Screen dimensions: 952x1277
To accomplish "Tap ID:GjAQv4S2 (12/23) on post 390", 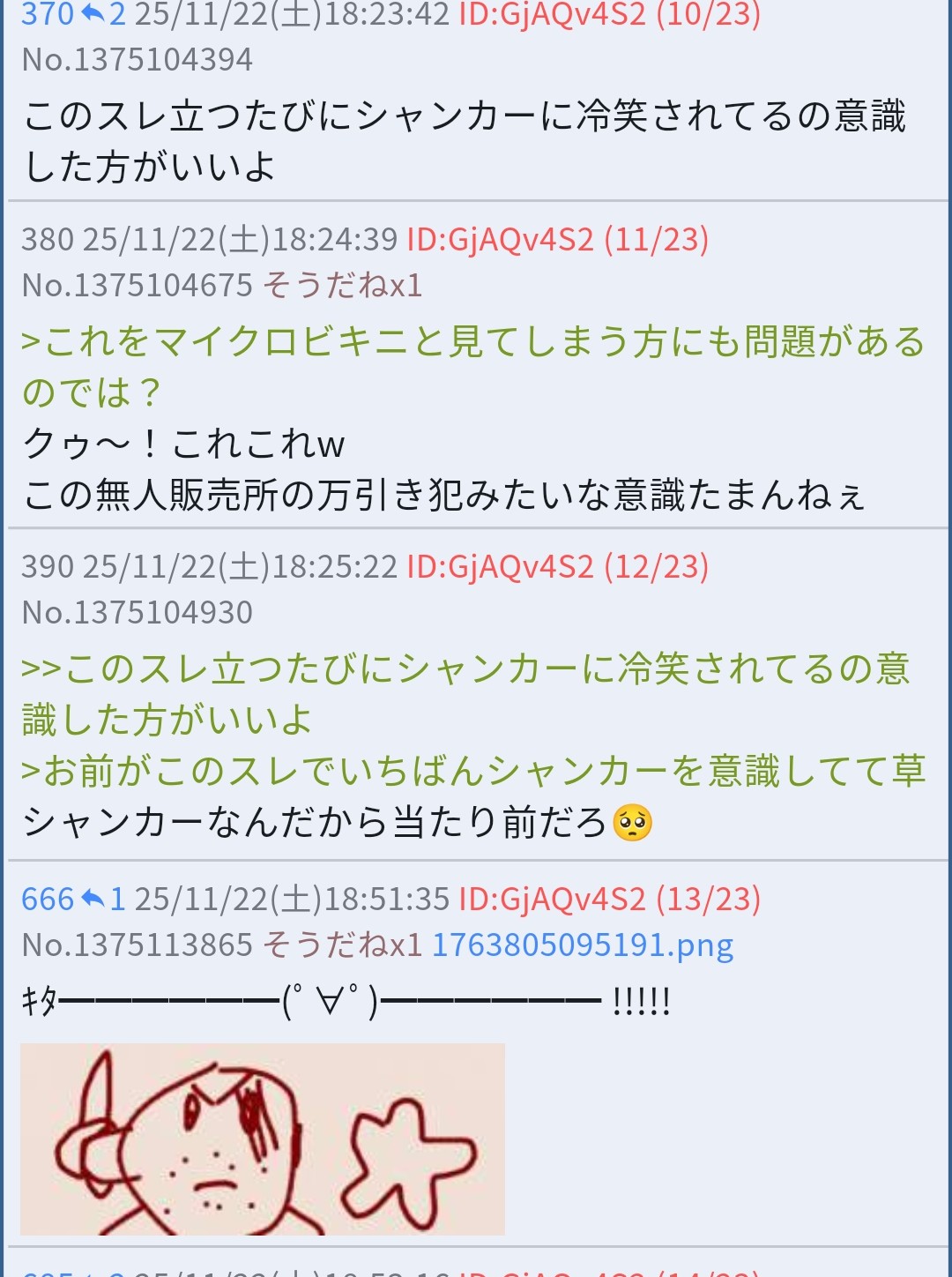I will coord(557,567).
